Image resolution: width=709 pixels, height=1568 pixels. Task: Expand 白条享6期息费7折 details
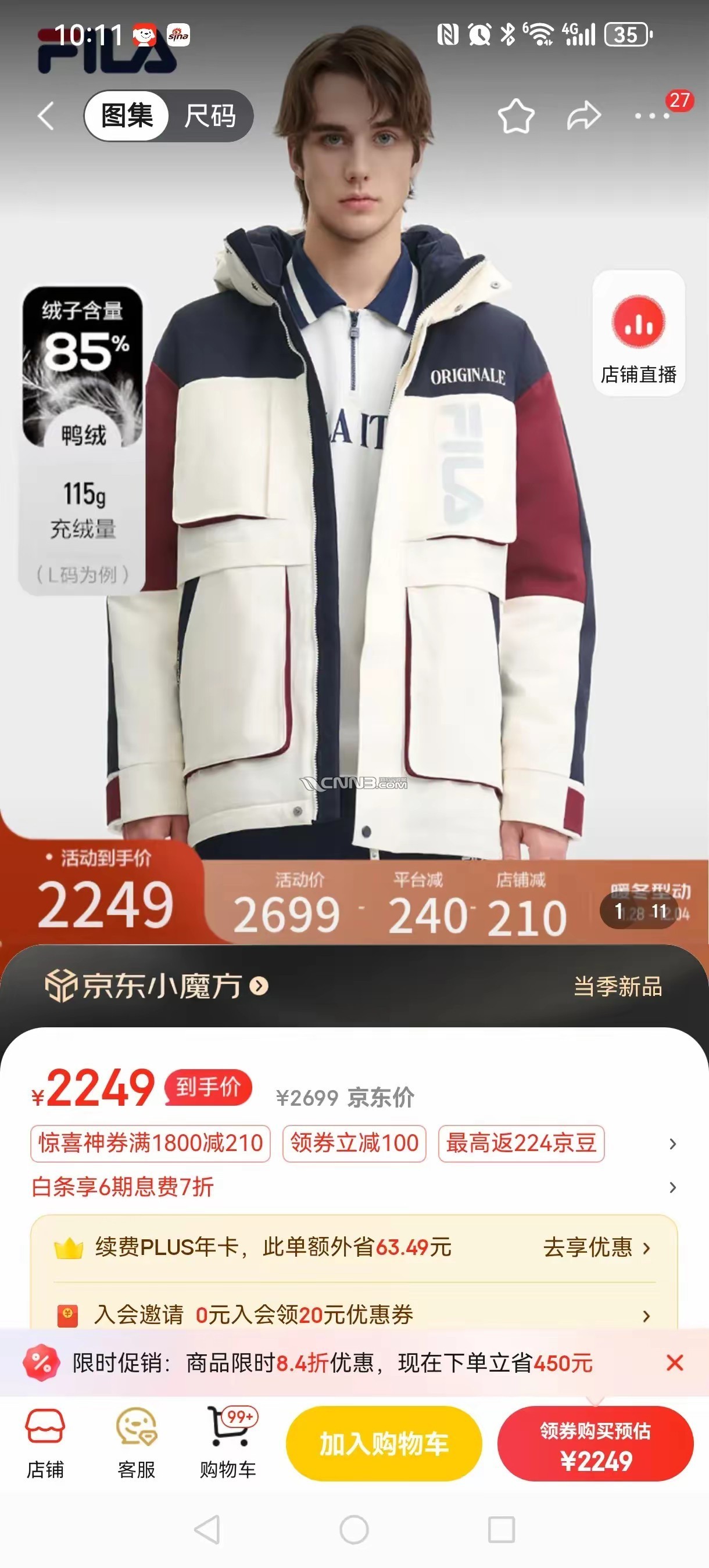[672, 1187]
